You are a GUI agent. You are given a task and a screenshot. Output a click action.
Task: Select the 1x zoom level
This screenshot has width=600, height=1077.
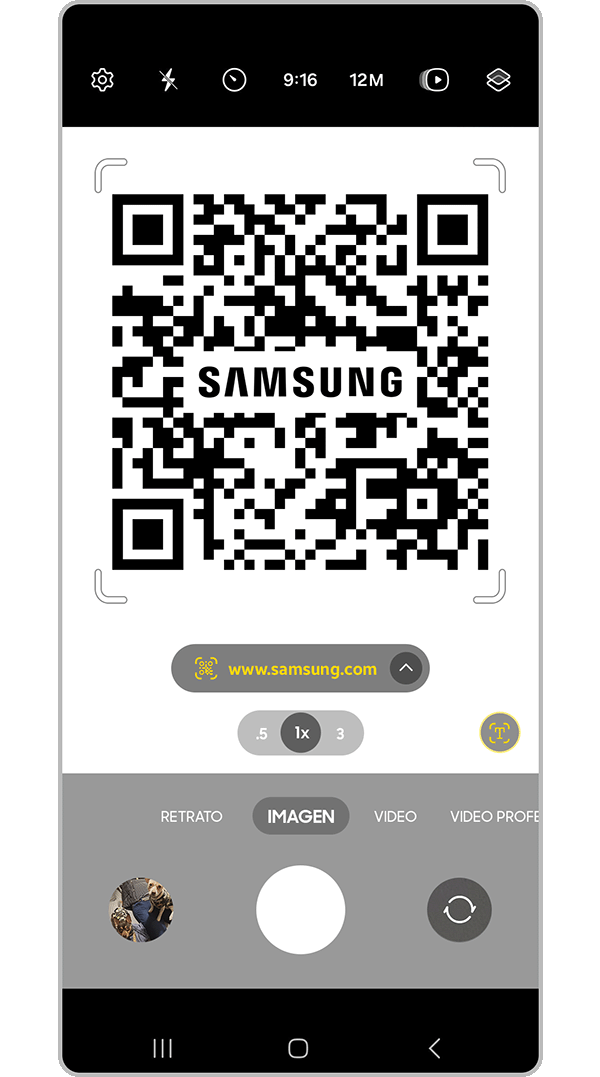coord(301,733)
